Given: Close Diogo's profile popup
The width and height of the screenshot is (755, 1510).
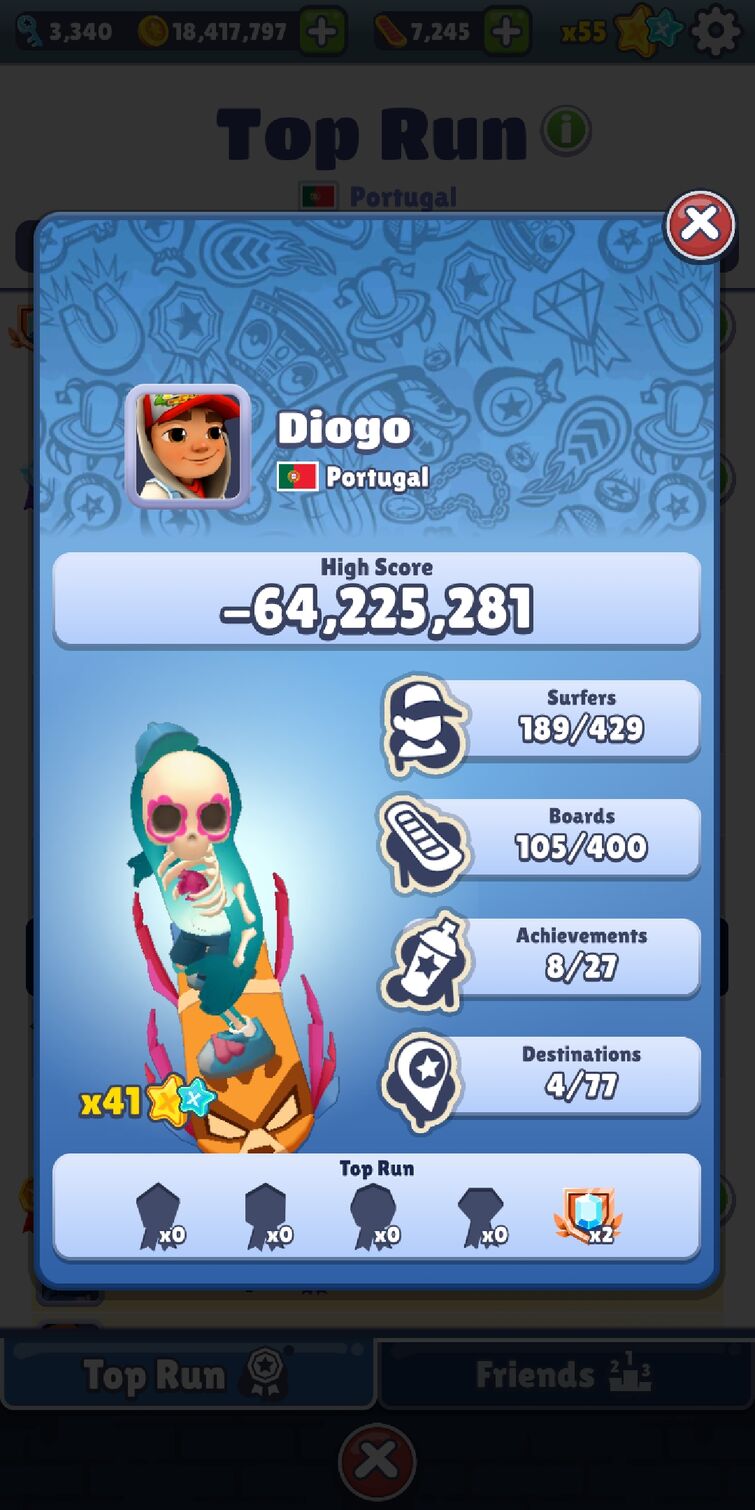Looking at the screenshot, I should click(x=700, y=225).
